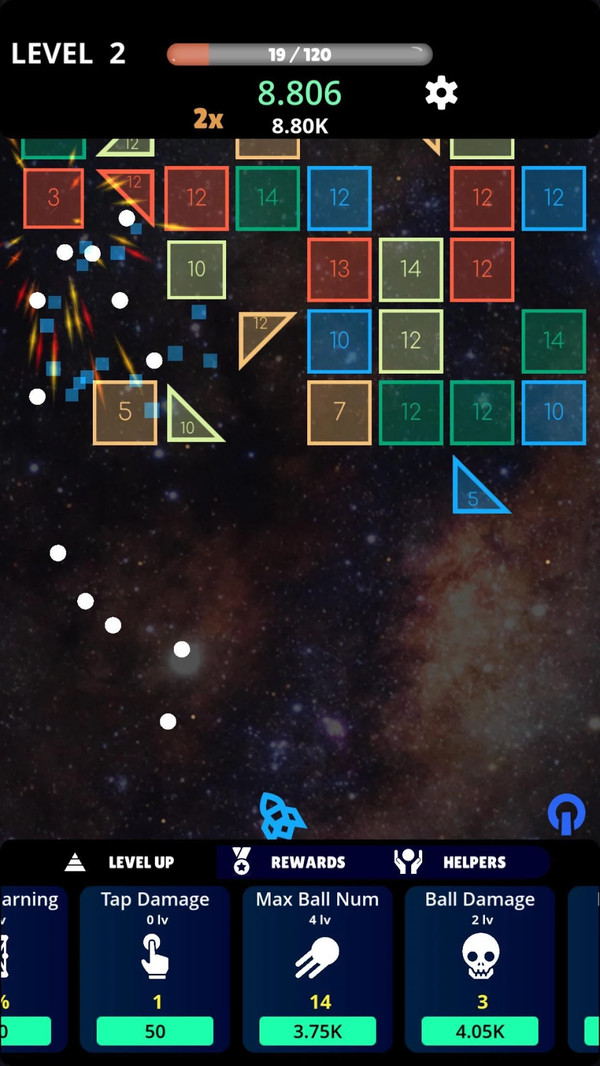Upgrade Max Ball Num for 3.75K
The width and height of the screenshot is (600, 1066).
point(317,1031)
